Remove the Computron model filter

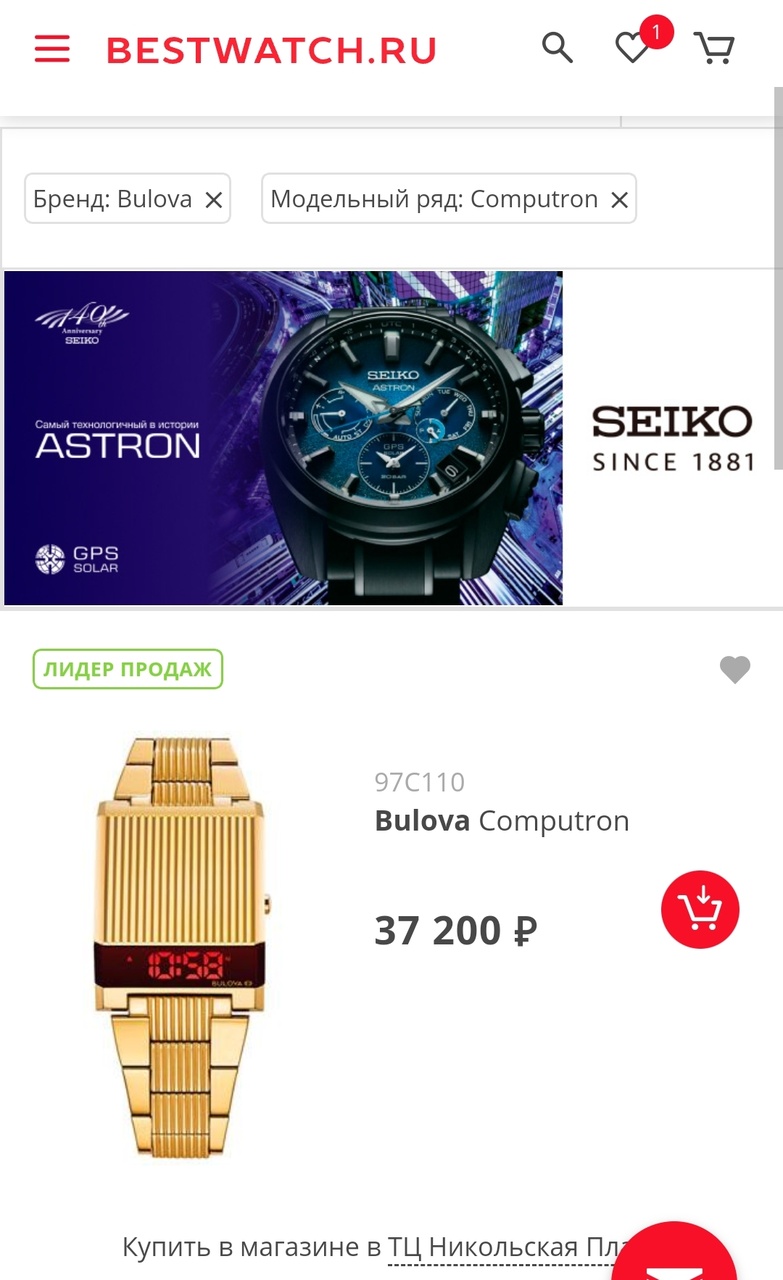click(619, 200)
